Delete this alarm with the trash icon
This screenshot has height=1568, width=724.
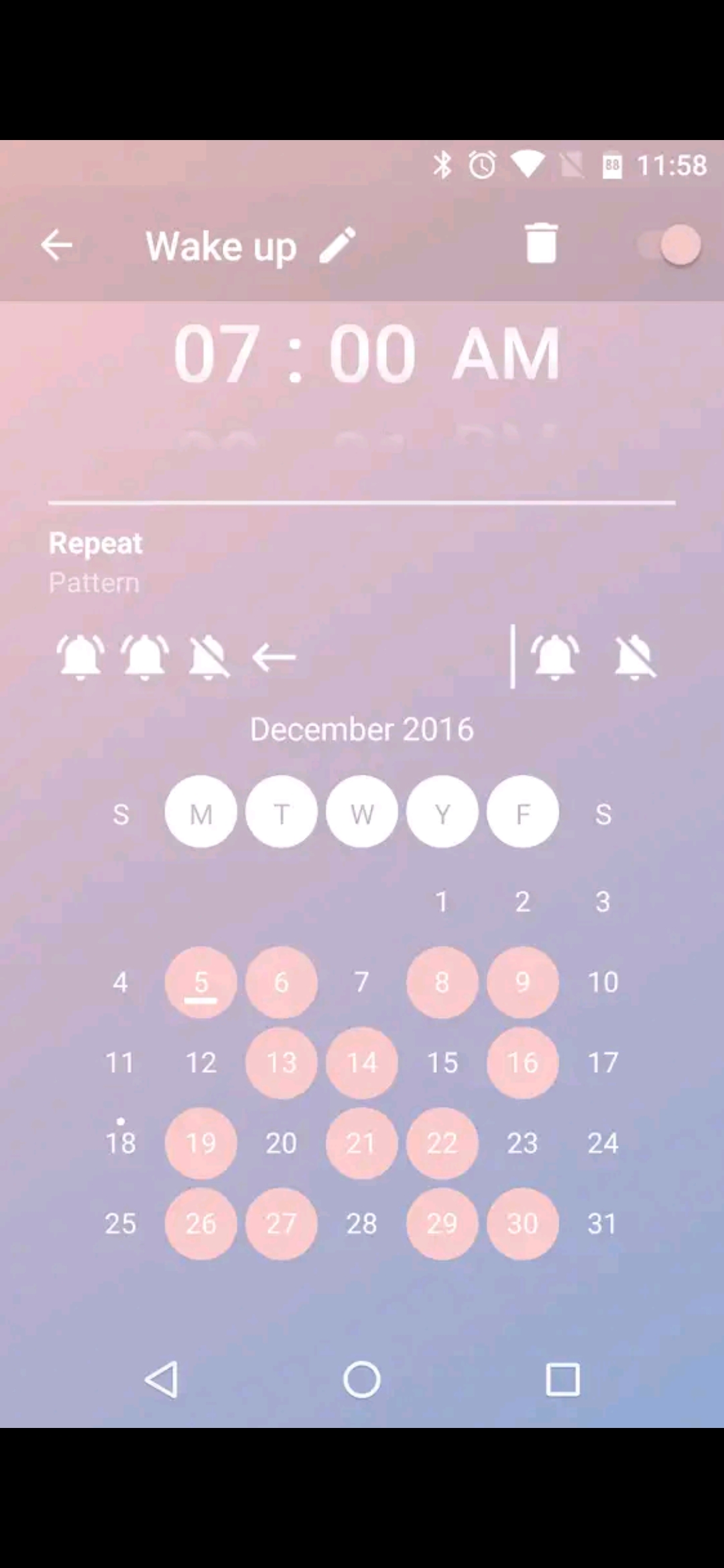pos(541,243)
